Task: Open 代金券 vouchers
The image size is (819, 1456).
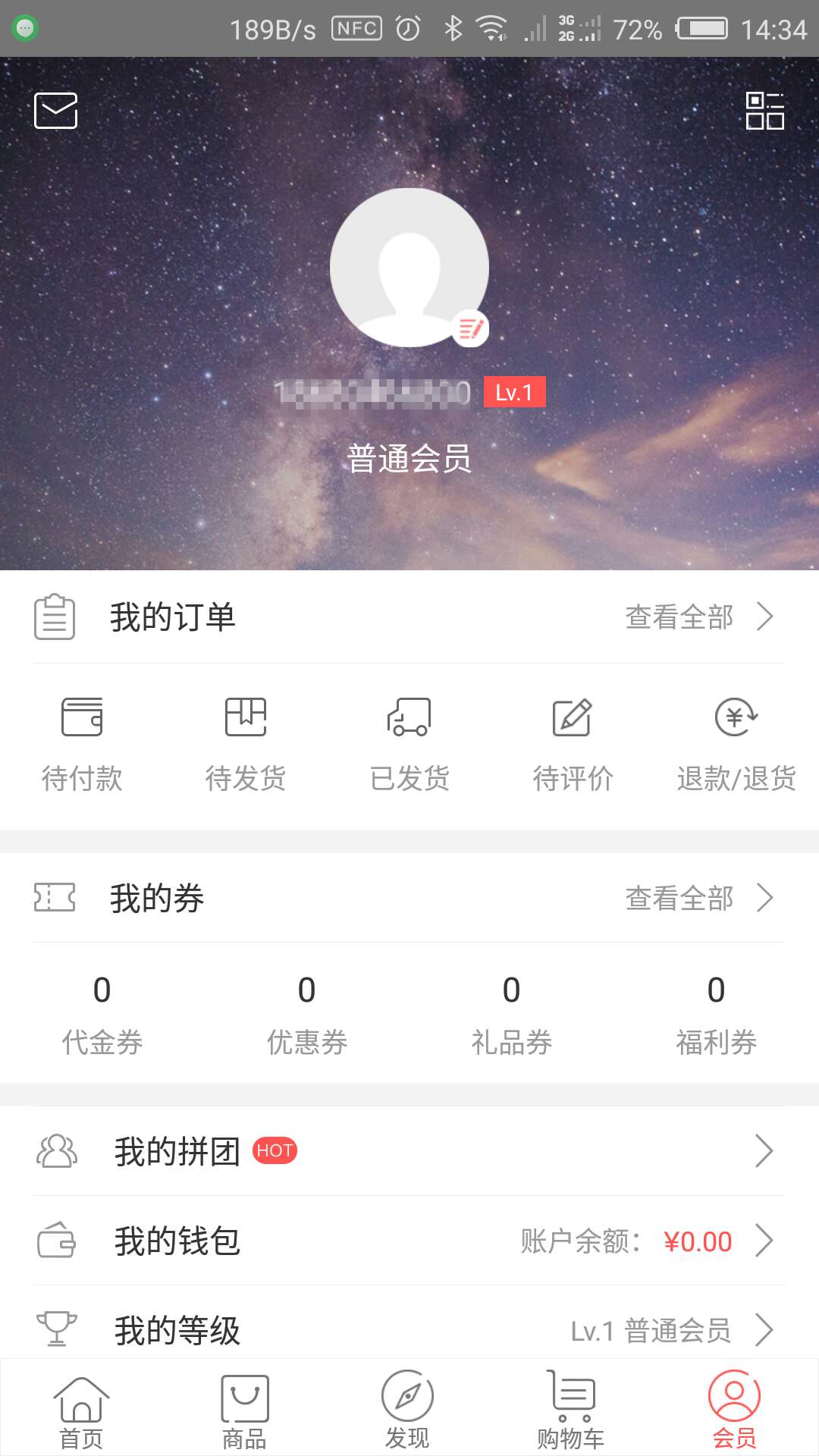Action: [x=102, y=1015]
